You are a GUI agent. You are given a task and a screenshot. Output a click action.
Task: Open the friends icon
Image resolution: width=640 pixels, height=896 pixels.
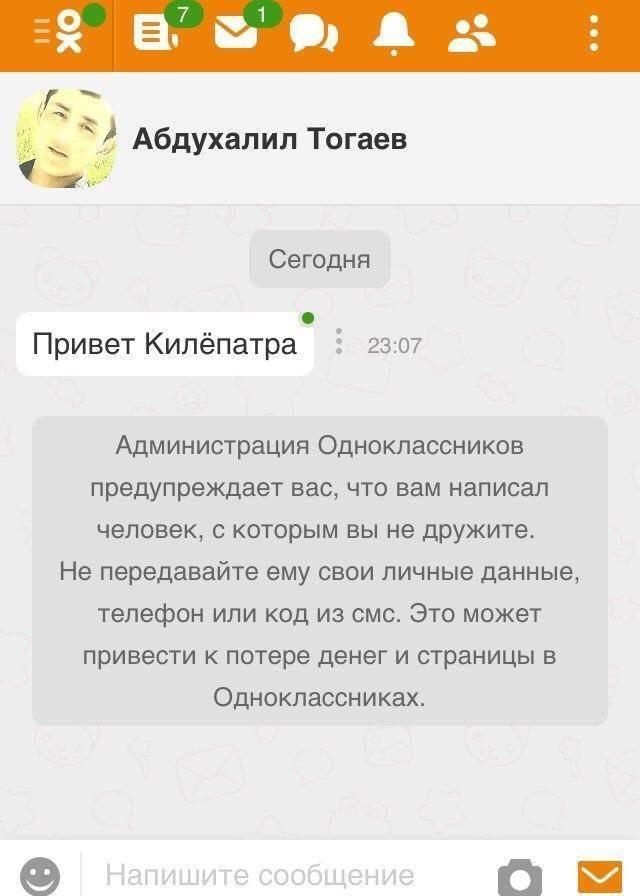click(472, 35)
